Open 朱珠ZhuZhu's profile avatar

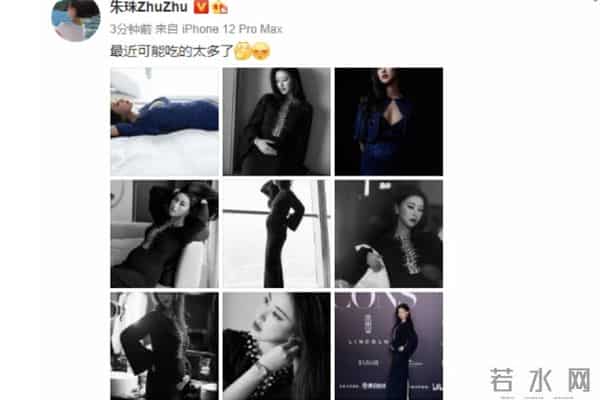[x=76, y=19]
